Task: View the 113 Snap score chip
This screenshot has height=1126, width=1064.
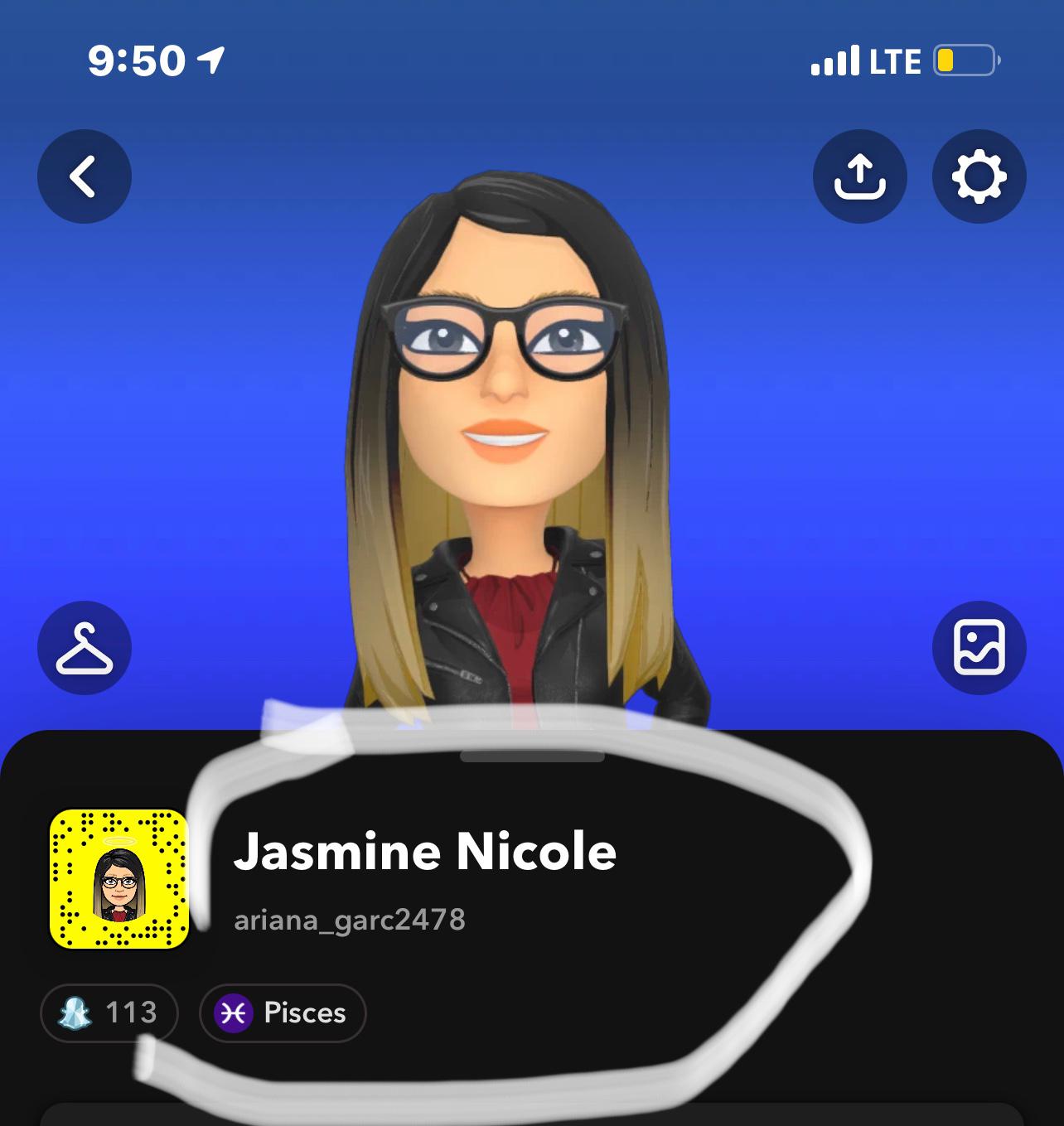Action: [109, 1012]
